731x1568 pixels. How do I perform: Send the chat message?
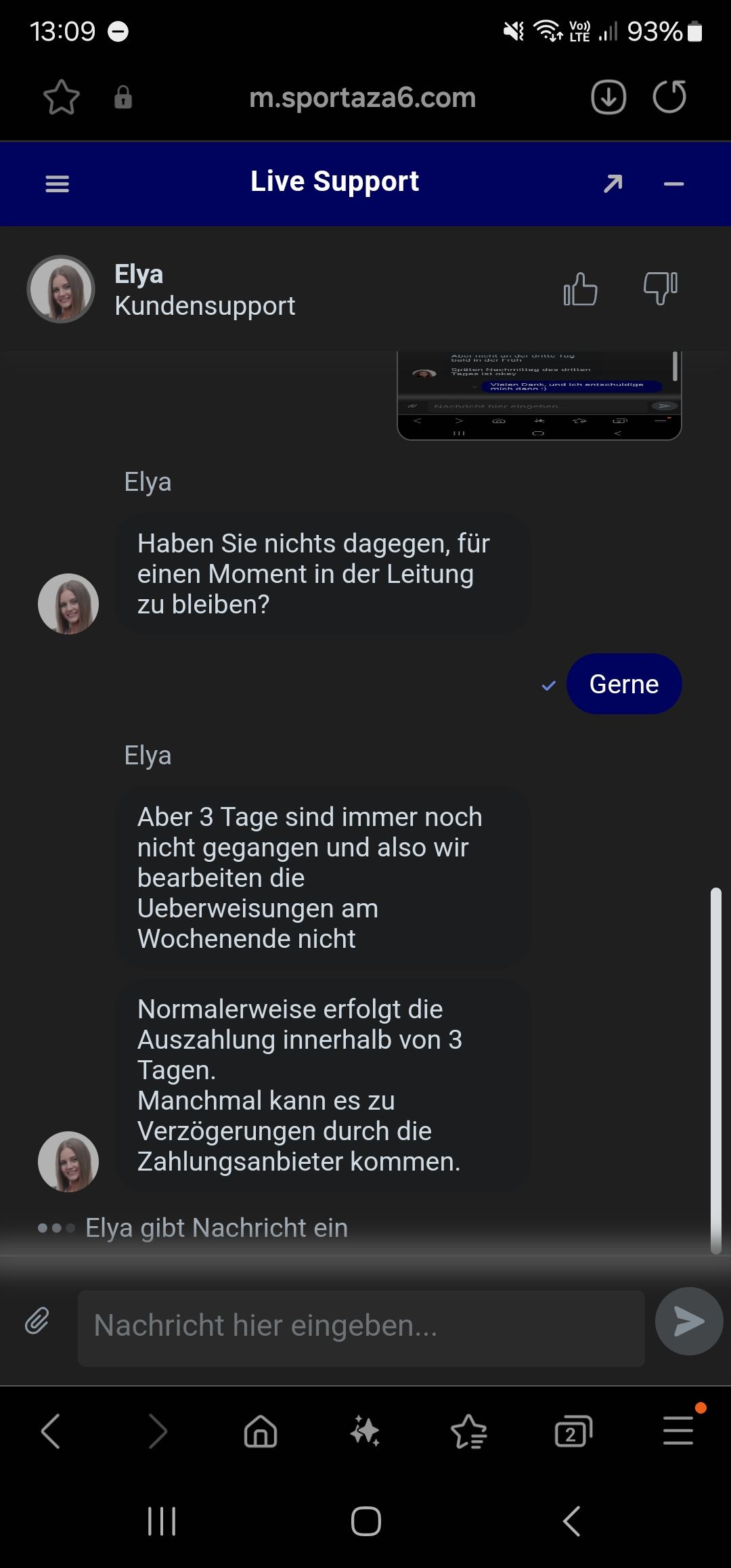pyautogui.click(x=688, y=1321)
